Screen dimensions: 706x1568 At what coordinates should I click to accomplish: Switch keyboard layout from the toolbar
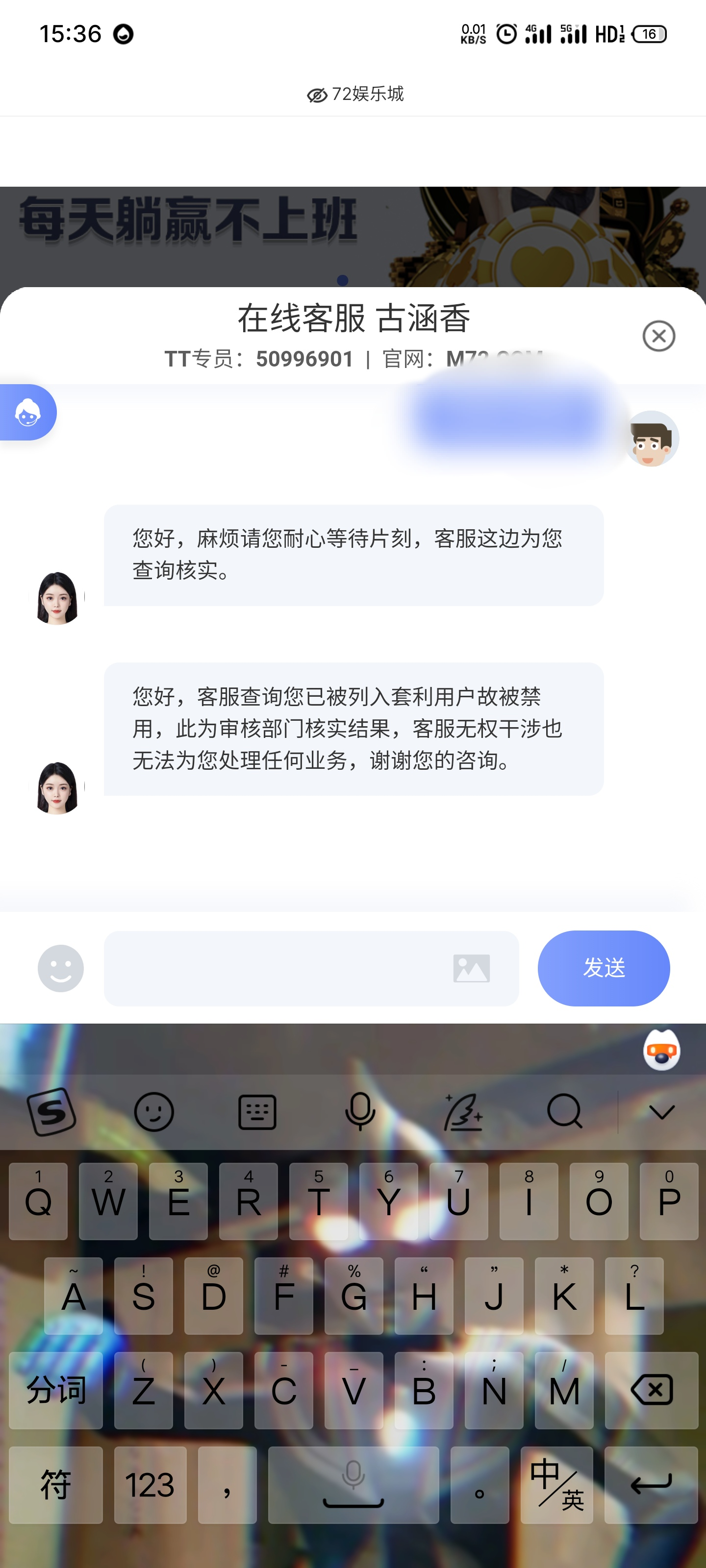pos(256,1111)
